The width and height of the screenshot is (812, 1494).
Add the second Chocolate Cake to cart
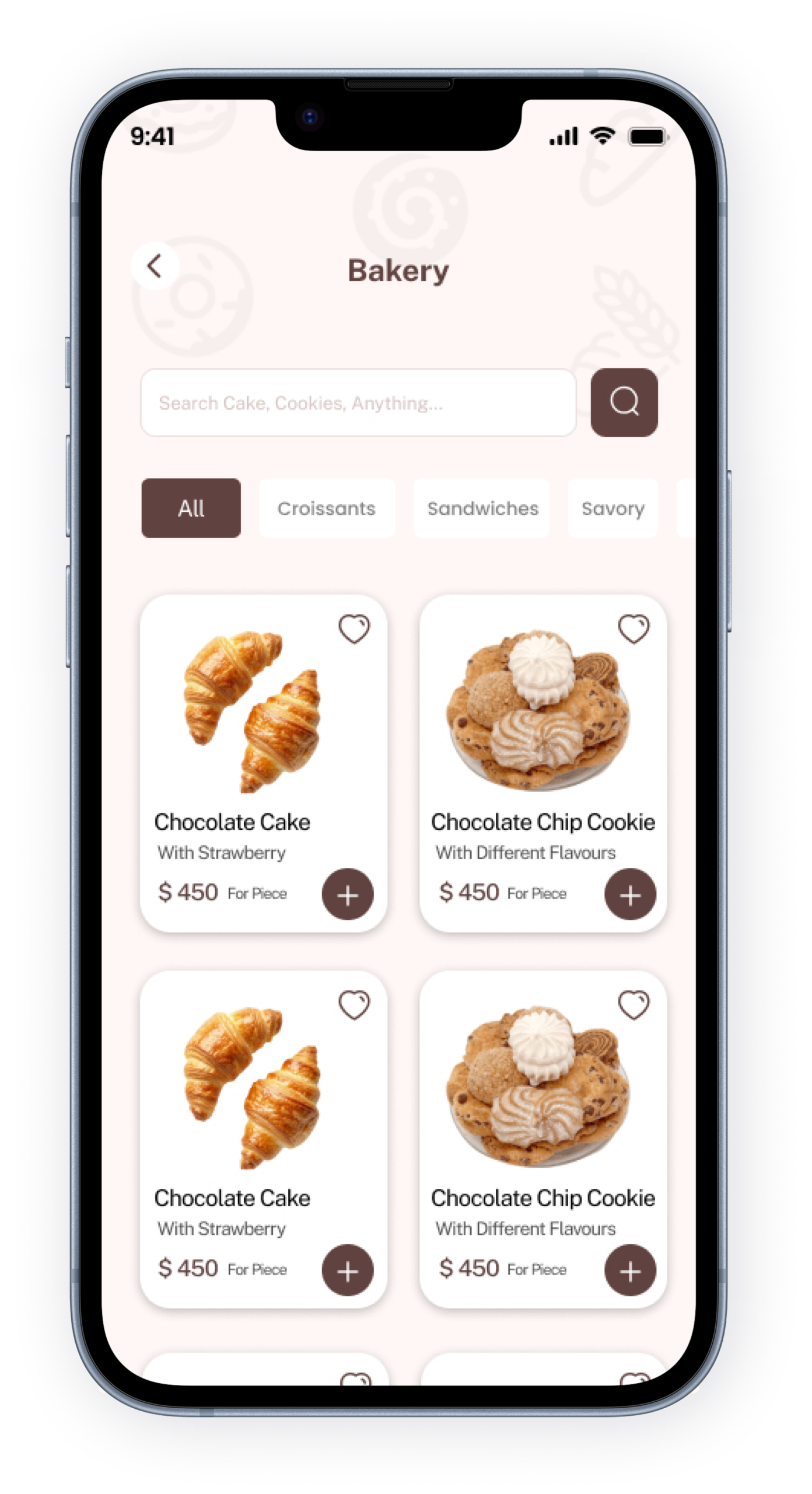coord(348,1270)
